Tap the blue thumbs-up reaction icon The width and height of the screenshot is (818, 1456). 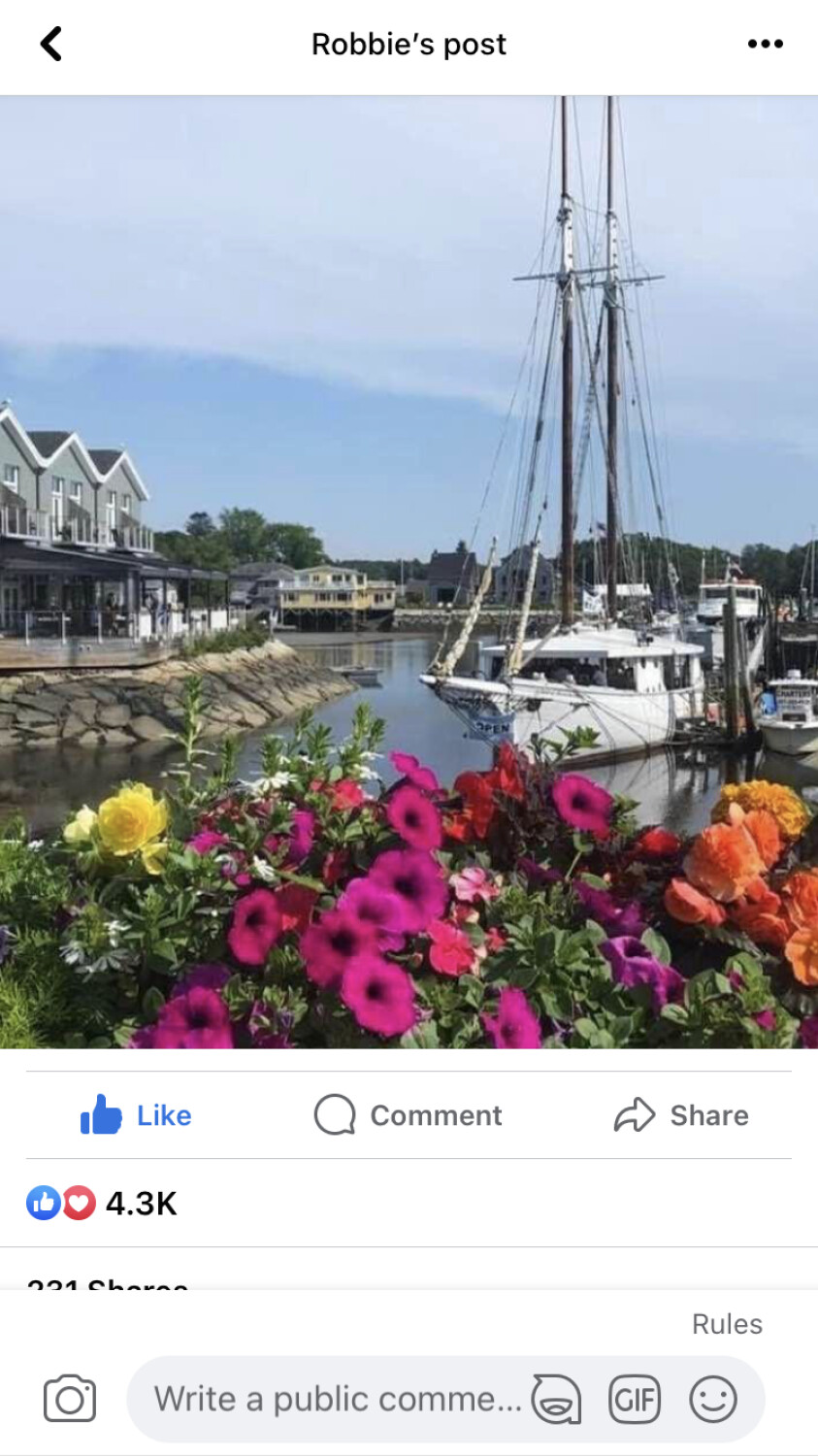point(44,1203)
